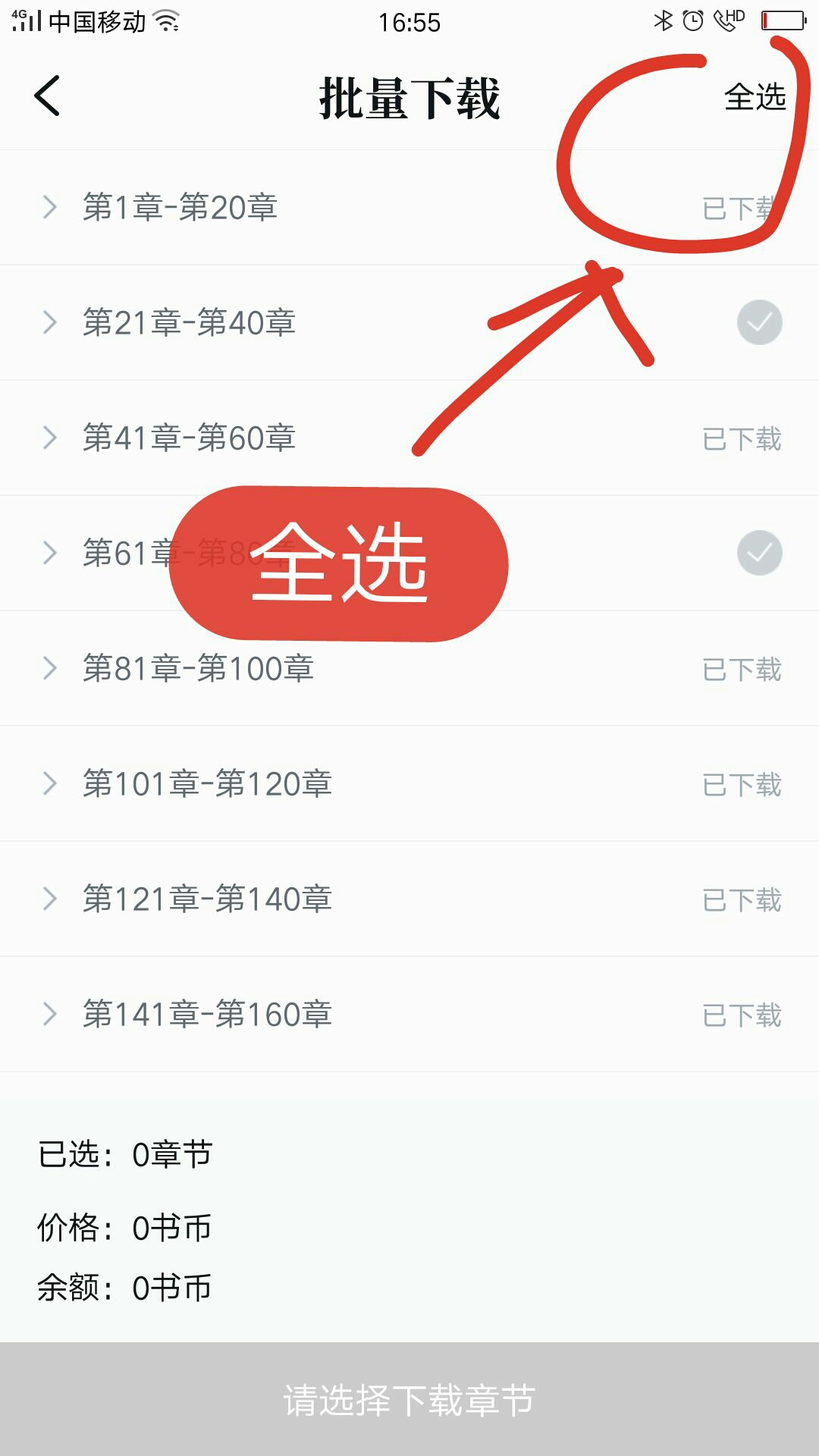Expand 第1章-第20章 chapter group
Image resolution: width=819 pixels, height=1456 pixels.
pyautogui.click(x=50, y=207)
